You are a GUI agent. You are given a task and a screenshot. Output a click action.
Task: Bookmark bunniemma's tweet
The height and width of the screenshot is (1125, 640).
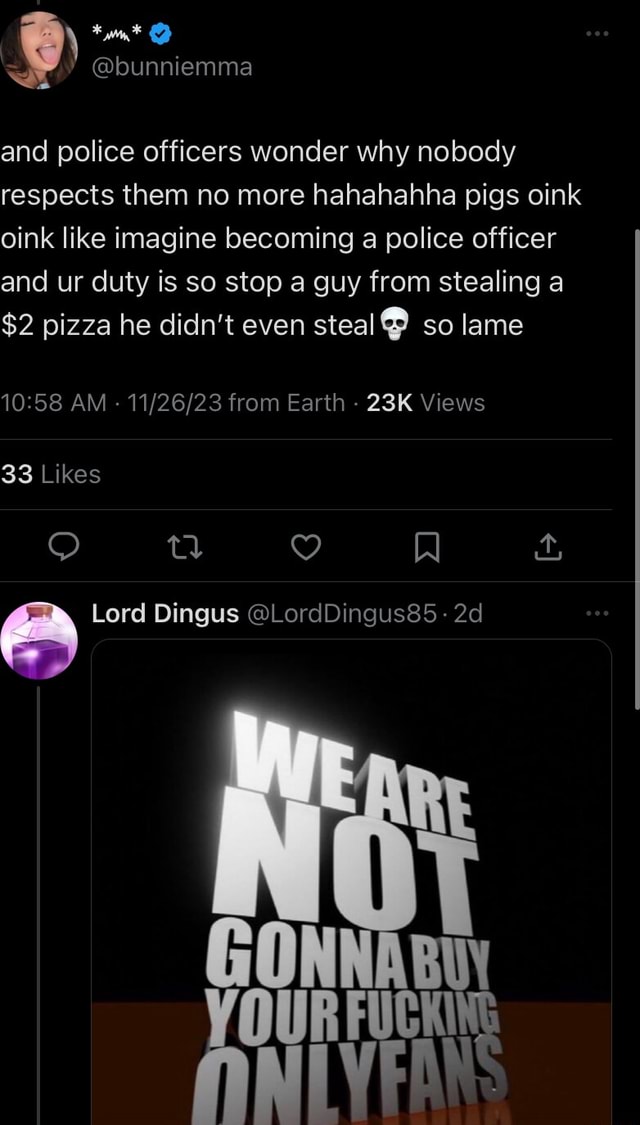[x=427, y=546]
